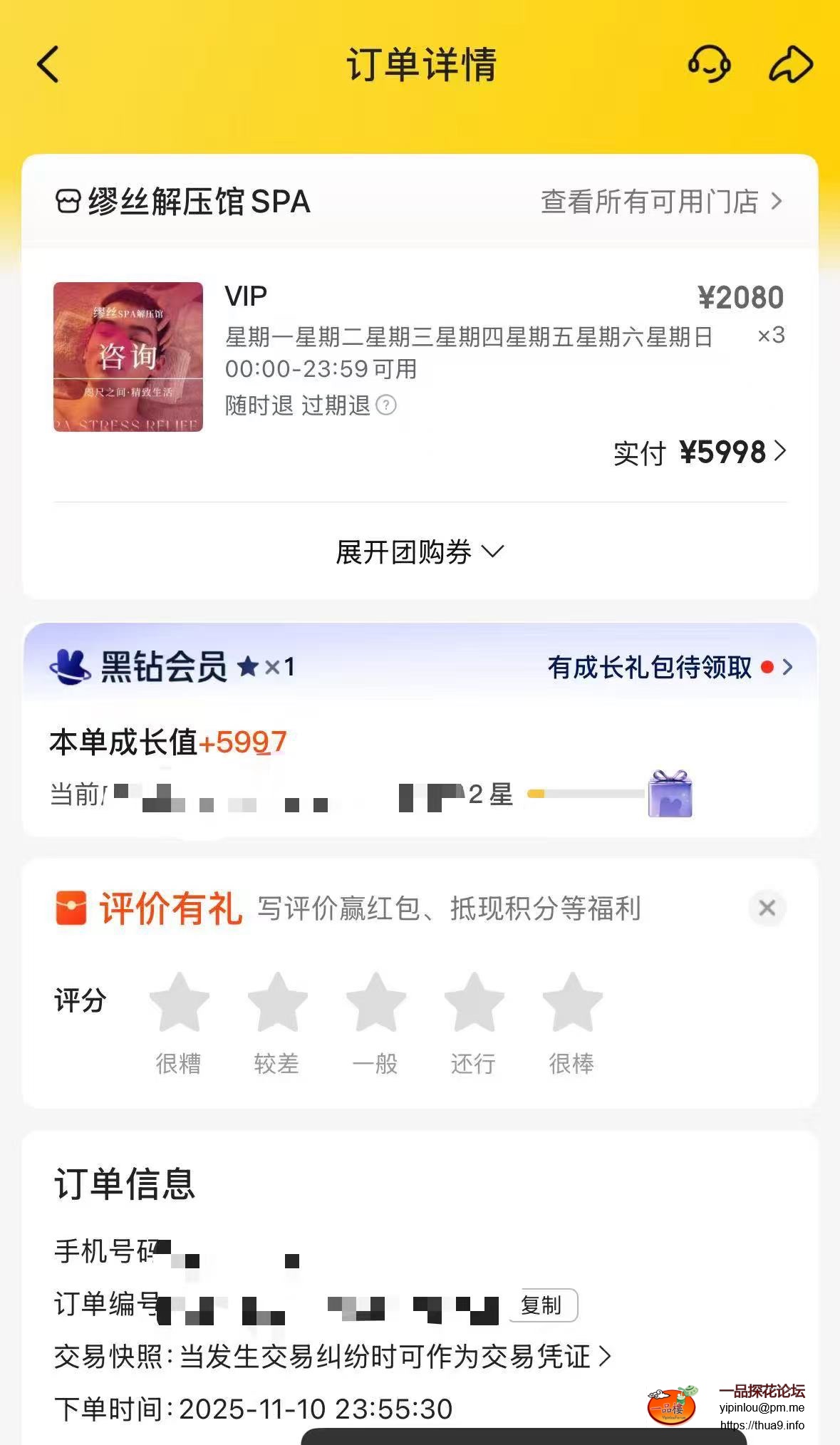Open the 缪丝解压馆SPA shop page
840x1445 pixels.
pos(184,202)
